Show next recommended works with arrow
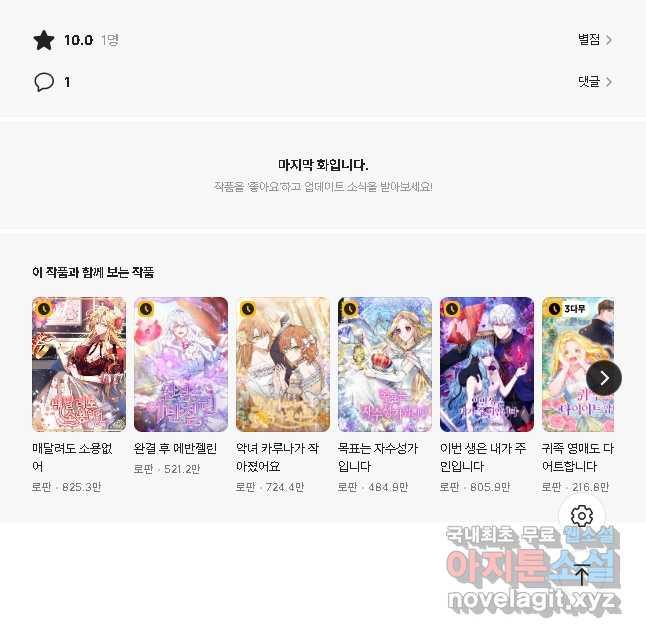This screenshot has height=638, width=646. 604,378
